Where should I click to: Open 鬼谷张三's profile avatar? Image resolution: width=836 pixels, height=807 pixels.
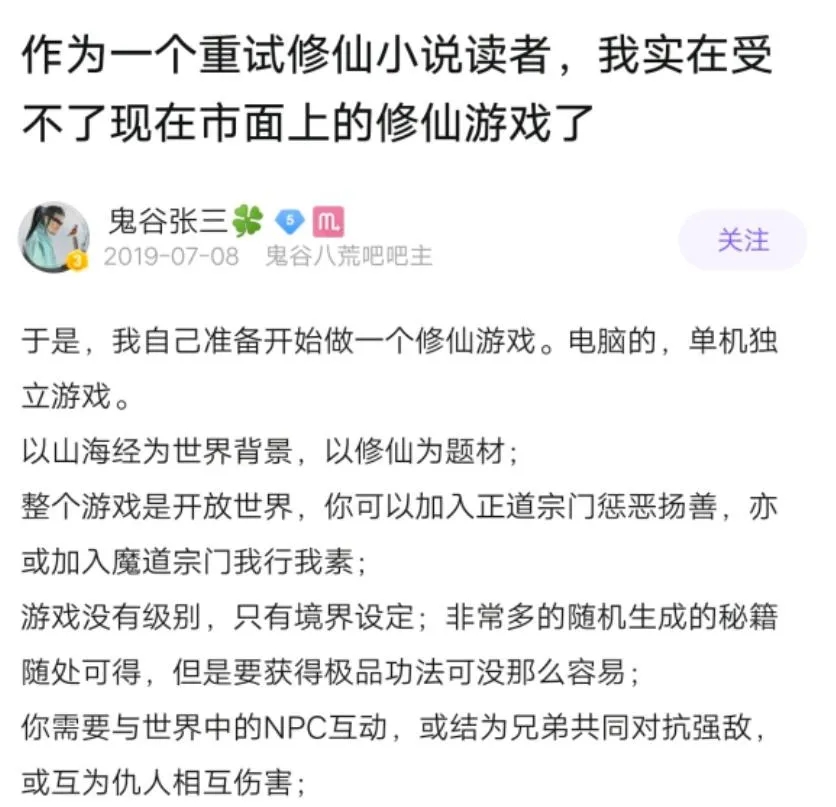(53, 237)
